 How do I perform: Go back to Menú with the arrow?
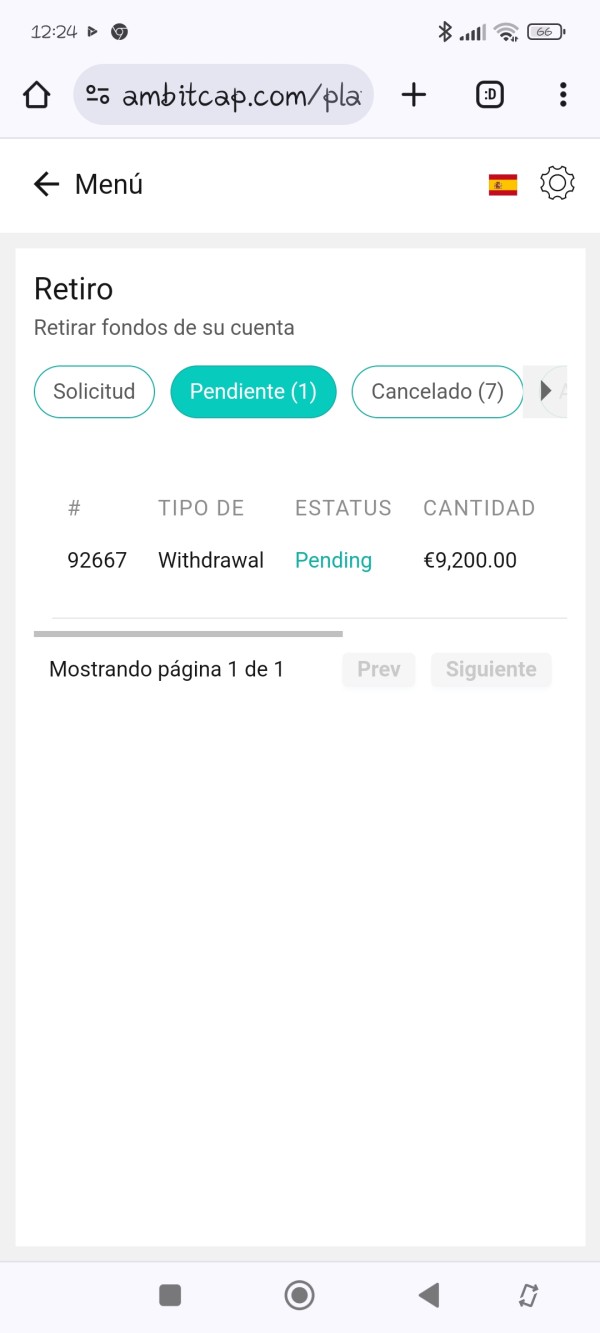46,184
